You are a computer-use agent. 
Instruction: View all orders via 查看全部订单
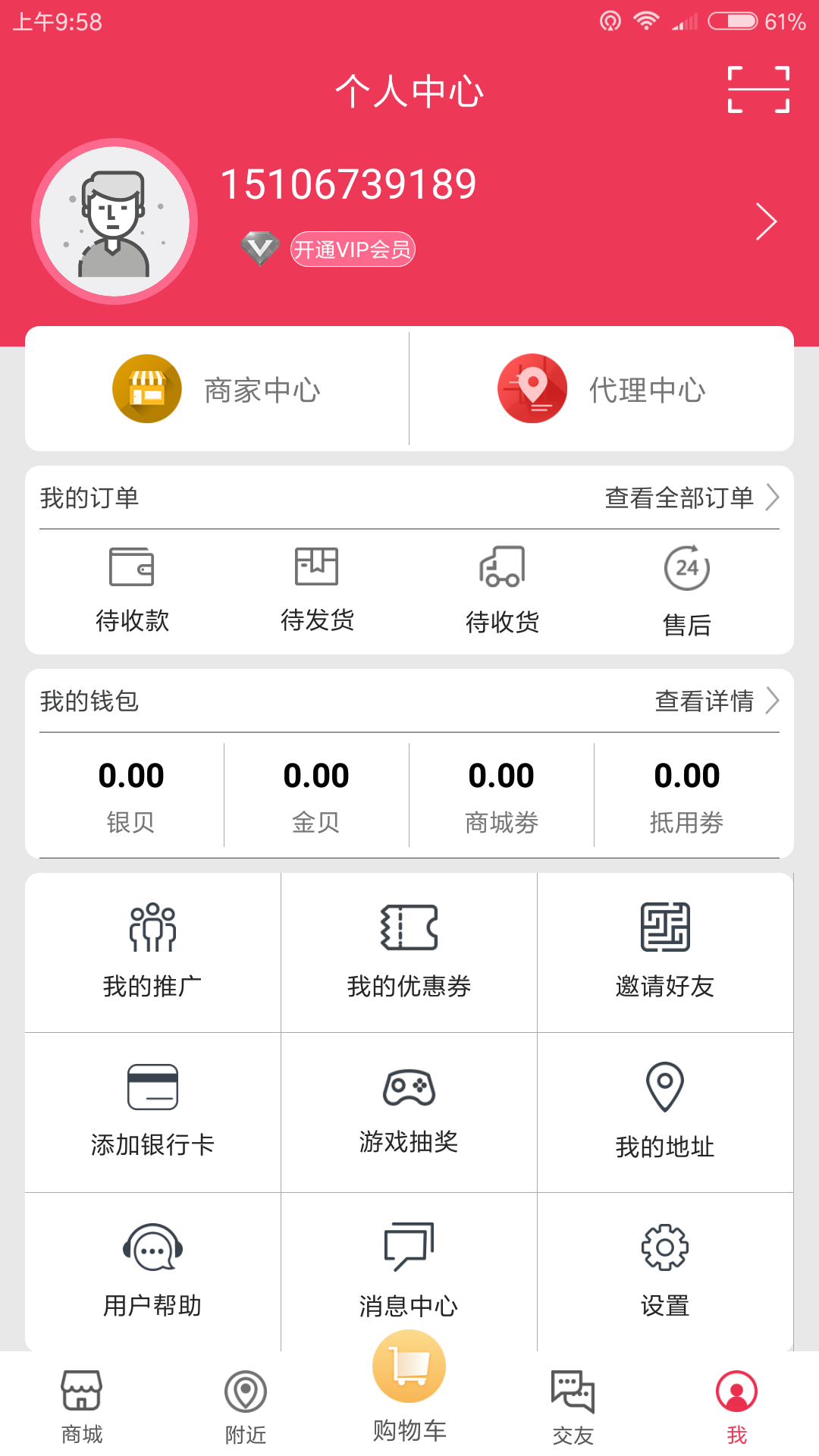point(691,497)
